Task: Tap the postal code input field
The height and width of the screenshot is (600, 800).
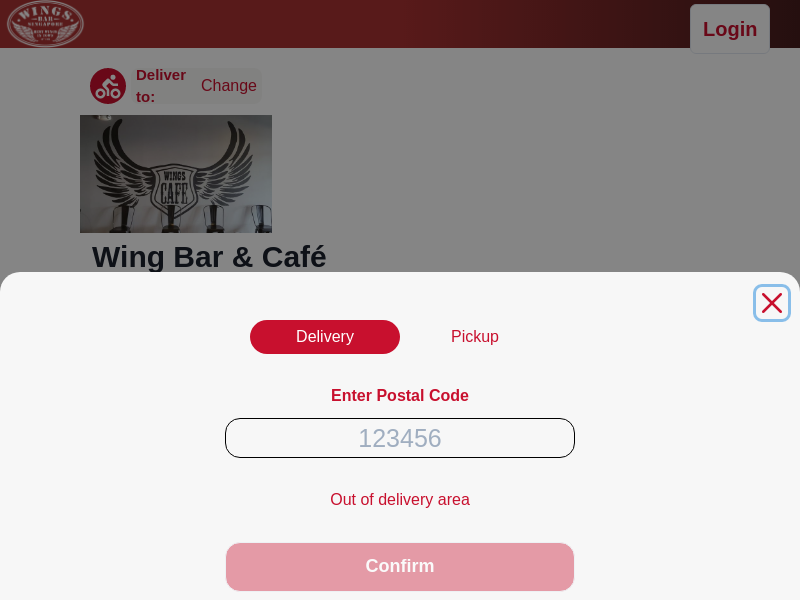Action: (400, 438)
